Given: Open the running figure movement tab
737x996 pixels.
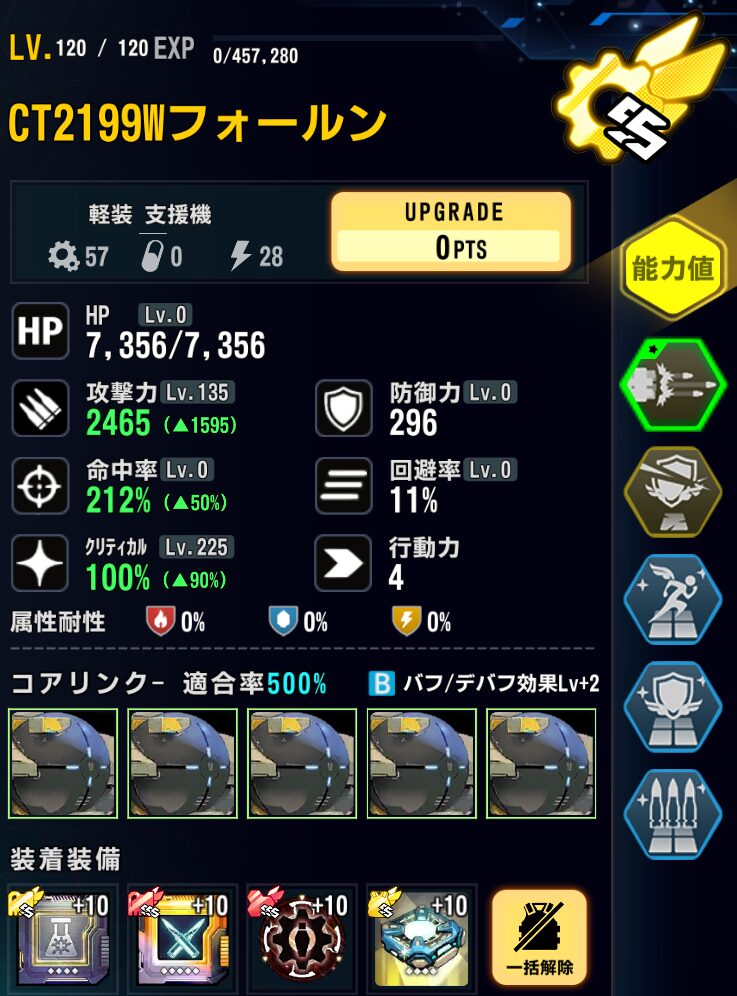Looking at the screenshot, I should pos(673,599).
